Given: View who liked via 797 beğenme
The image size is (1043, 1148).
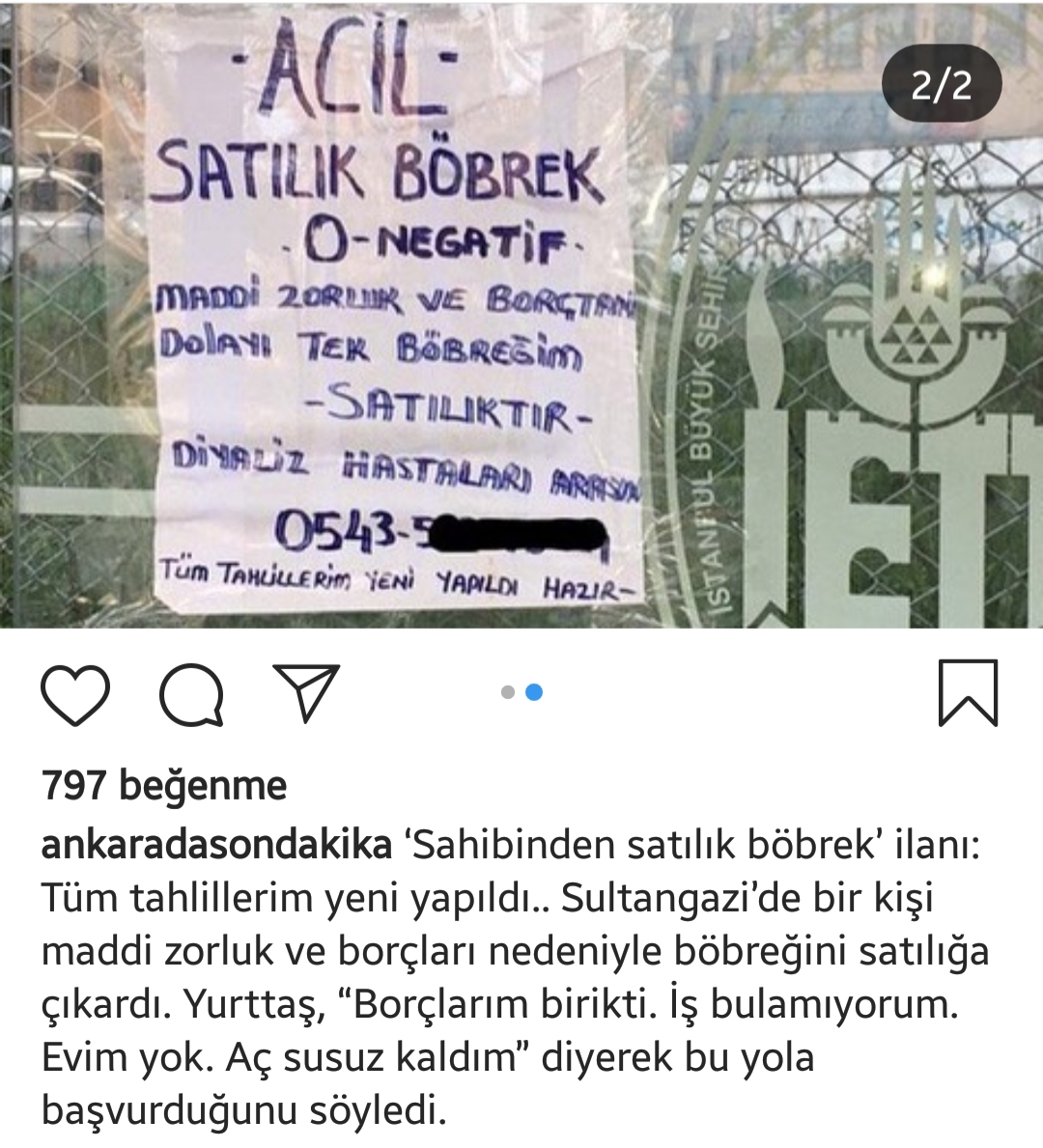Looking at the screenshot, I should [x=164, y=786].
